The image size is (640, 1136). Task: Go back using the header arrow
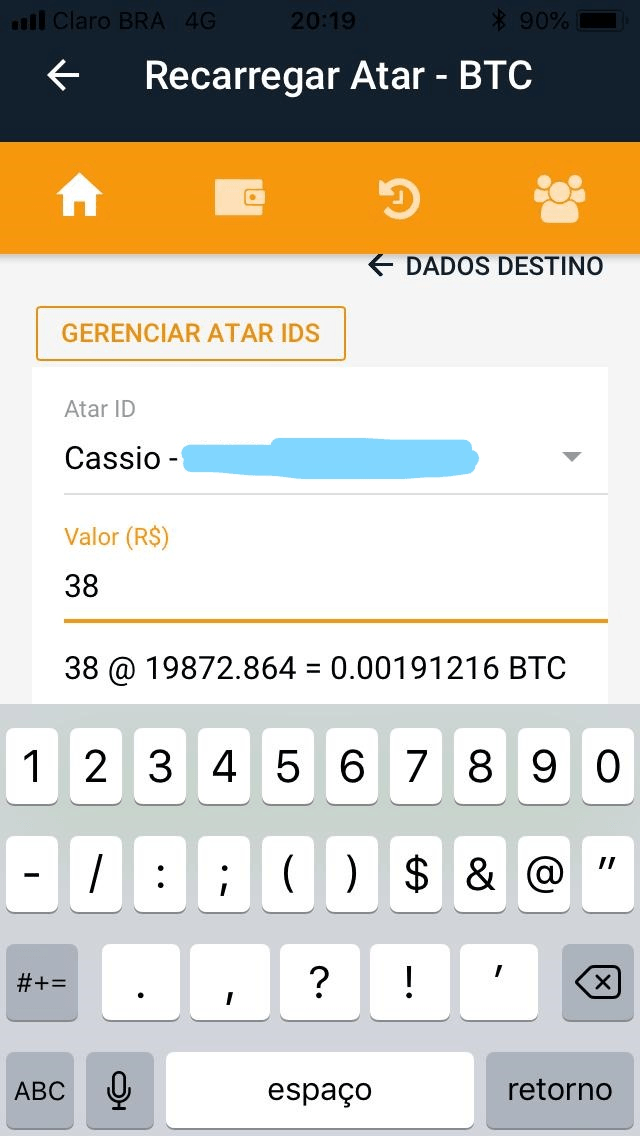tap(63, 75)
